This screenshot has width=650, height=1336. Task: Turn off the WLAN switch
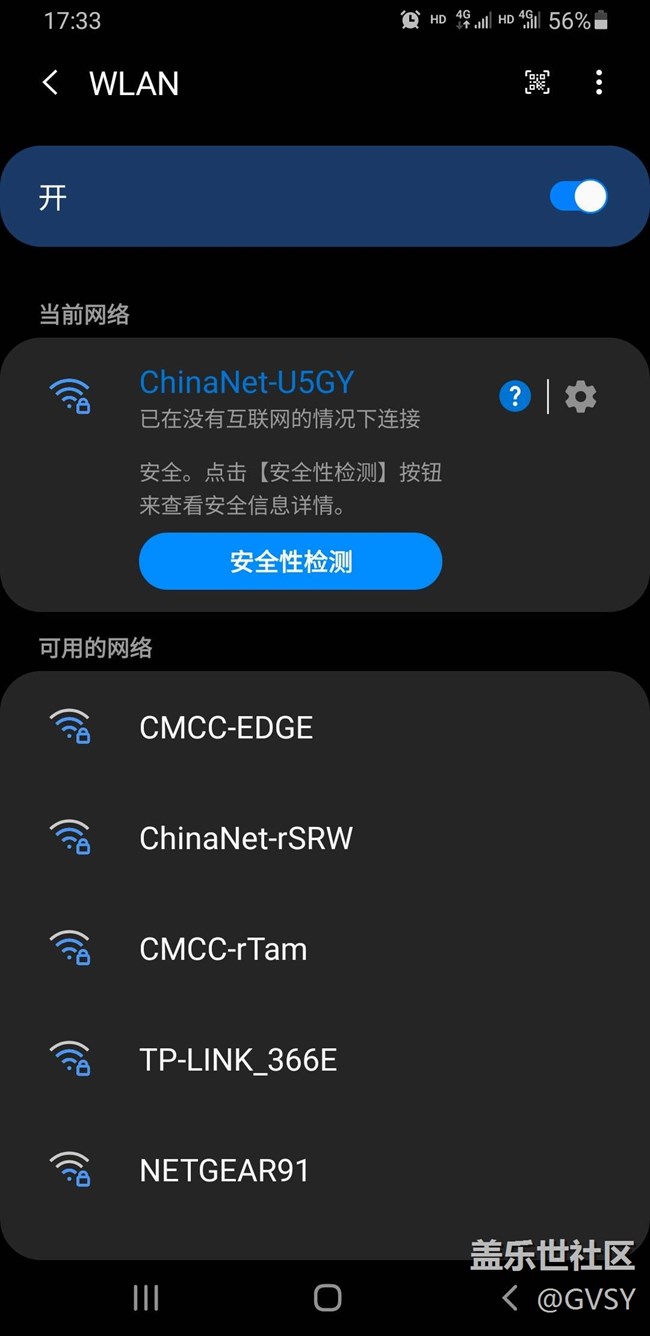click(x=578, y=197)
